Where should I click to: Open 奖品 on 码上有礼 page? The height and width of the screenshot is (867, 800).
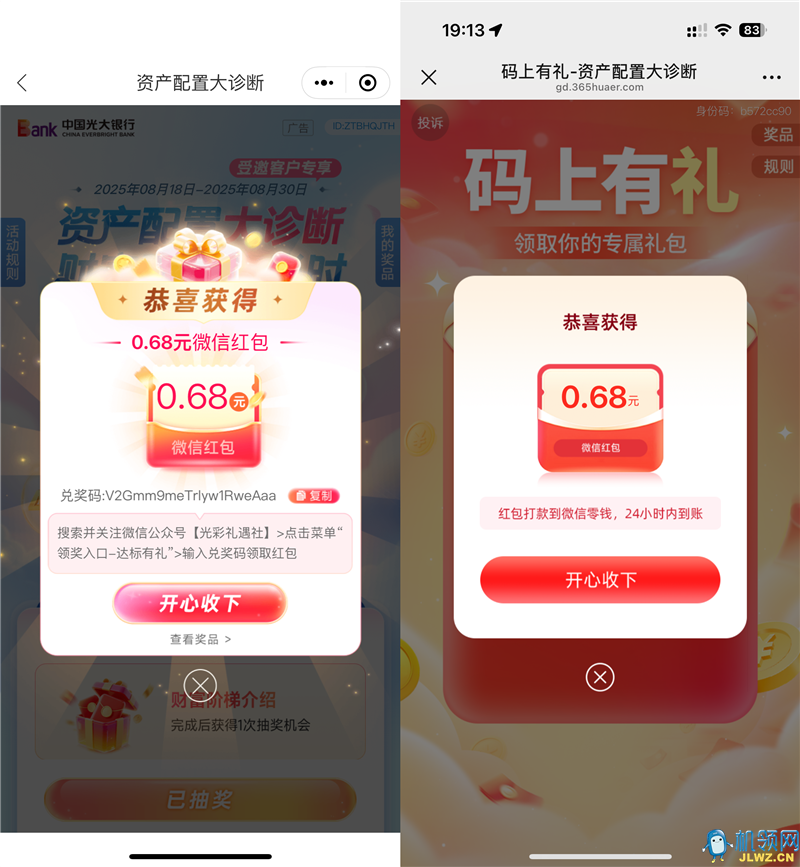pos(777,135)
